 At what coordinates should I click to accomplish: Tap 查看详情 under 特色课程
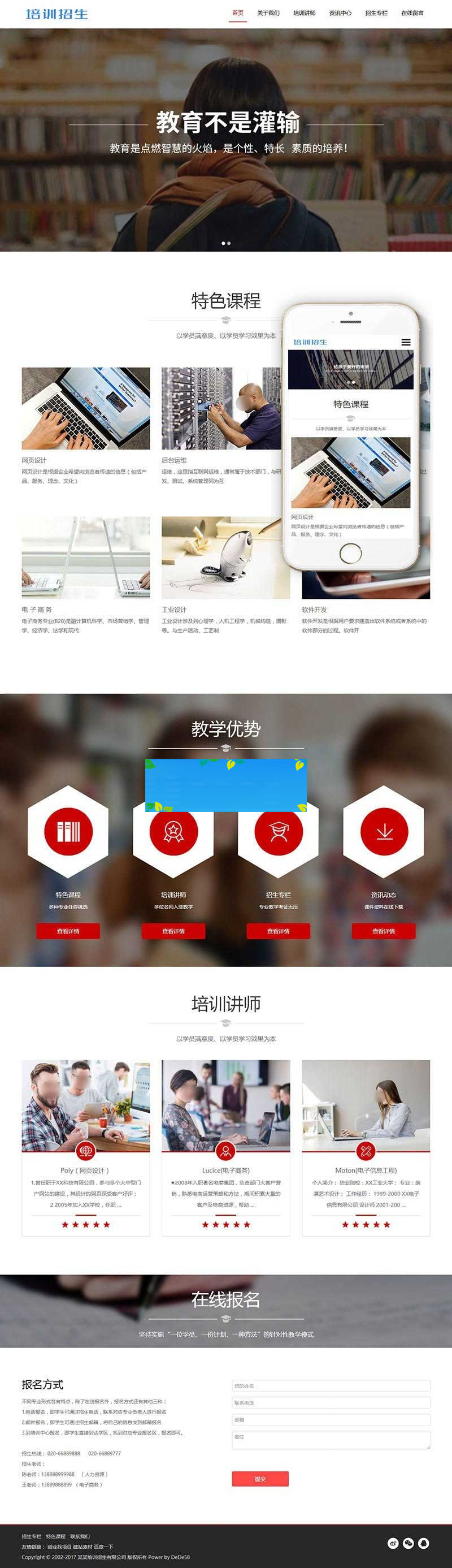pyautogui.click(x=68, y=931)
